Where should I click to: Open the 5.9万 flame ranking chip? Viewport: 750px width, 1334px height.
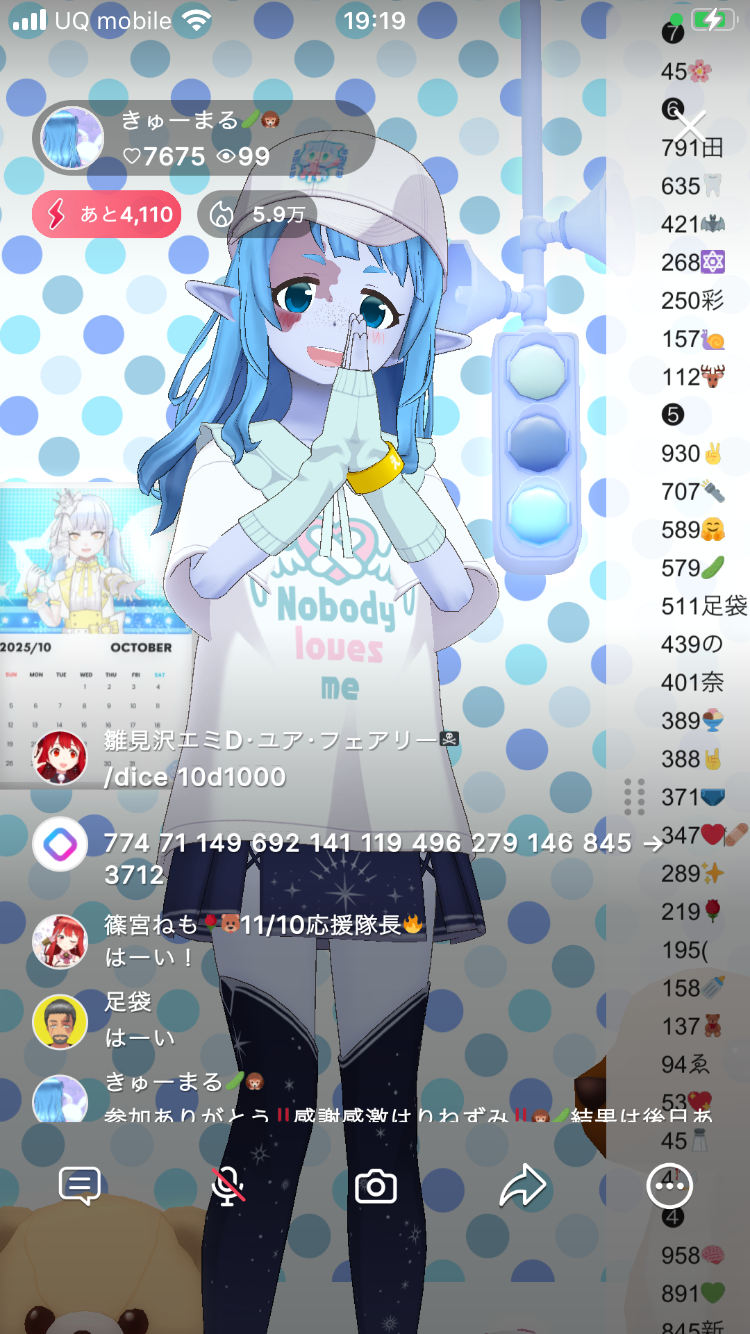point(257,214)
